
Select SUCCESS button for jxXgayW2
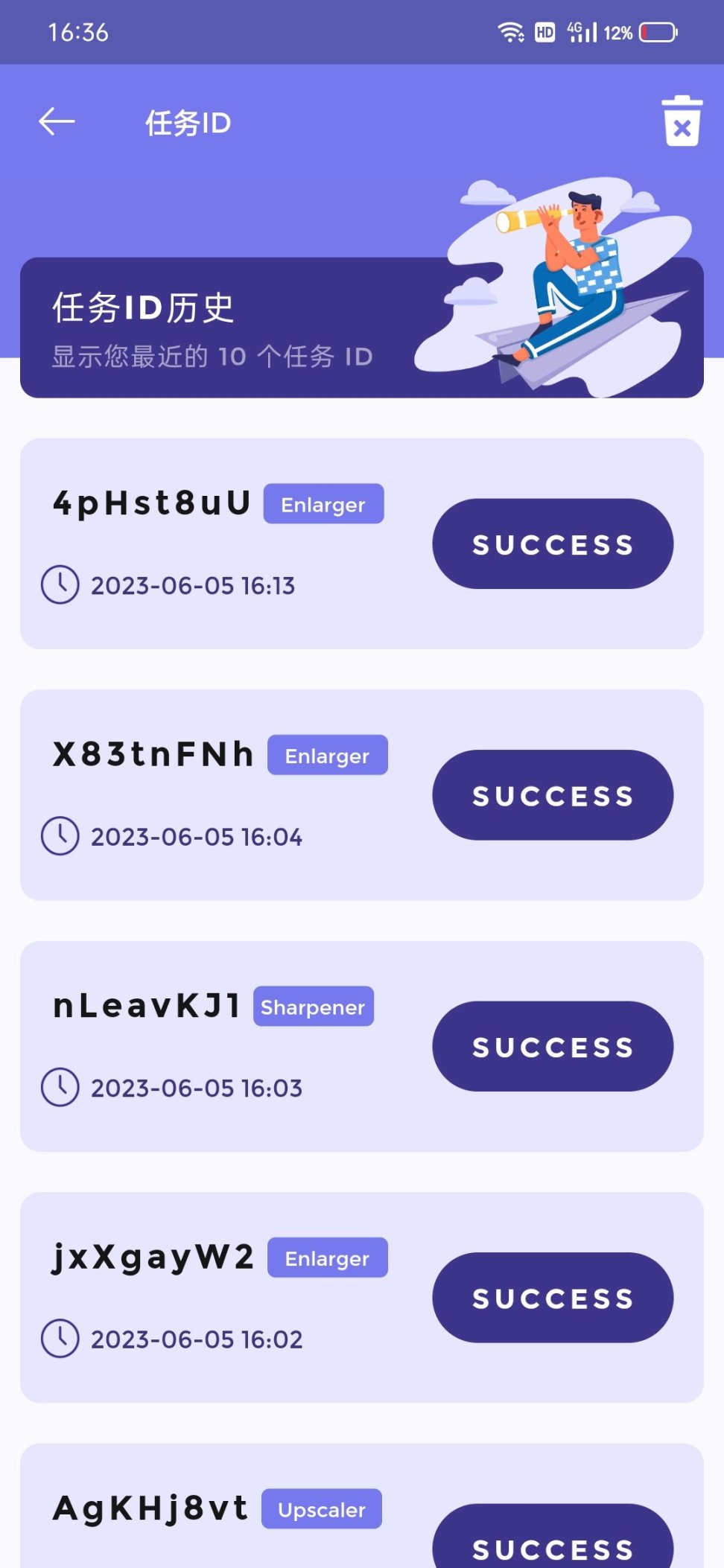(x=553, y=1298)
